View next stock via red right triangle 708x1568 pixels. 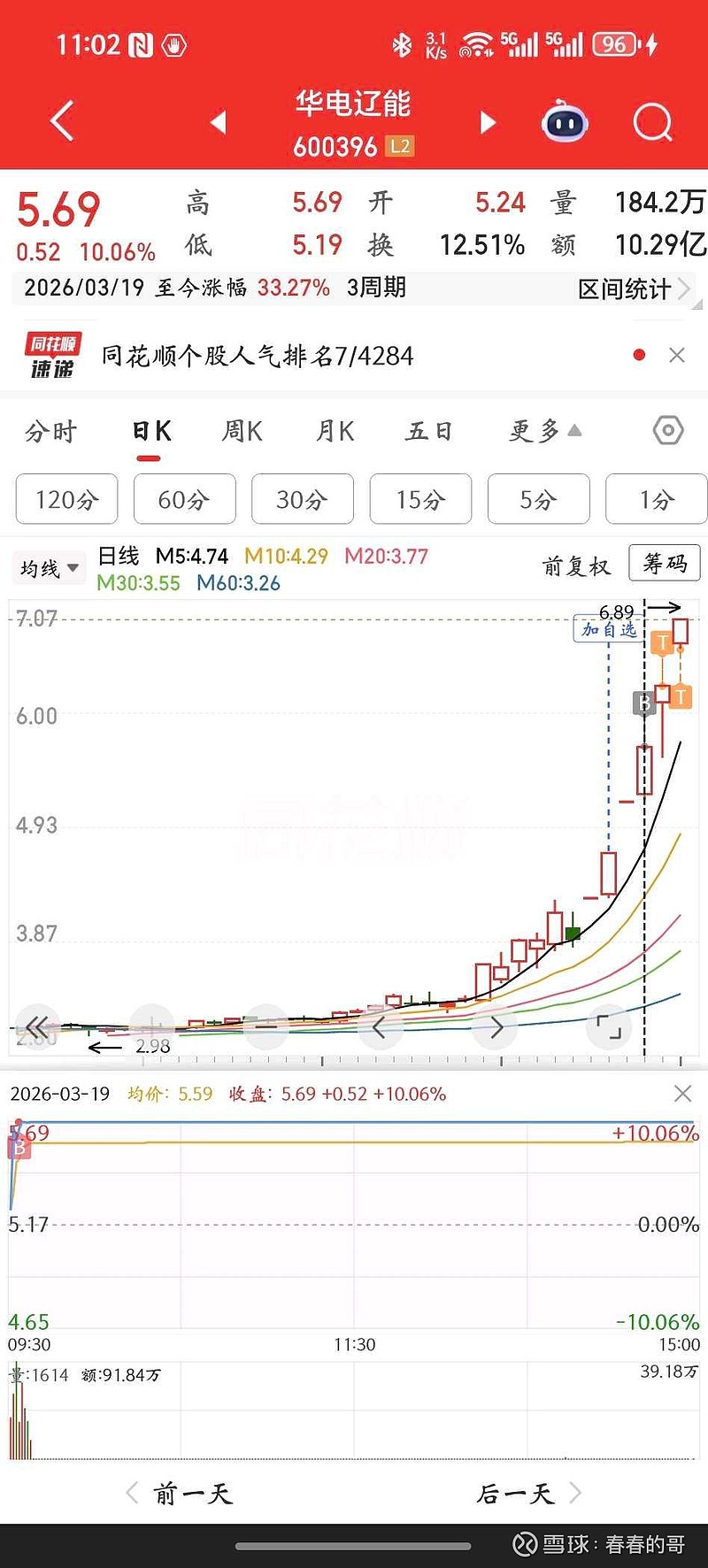[487, 122]
